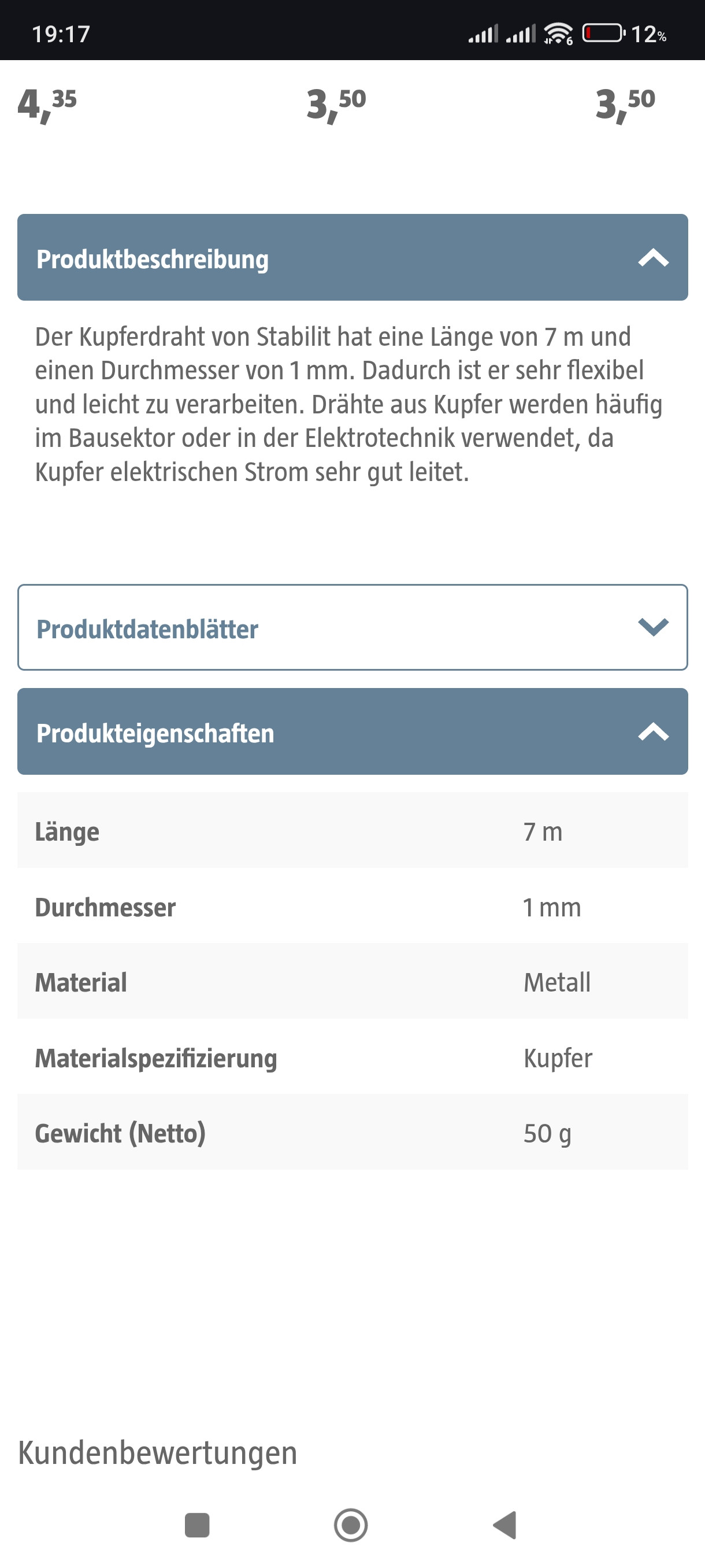This screenshot has height=1568, width=705.
Task: Go to the home screen
Action: (x=351, y=1525)
